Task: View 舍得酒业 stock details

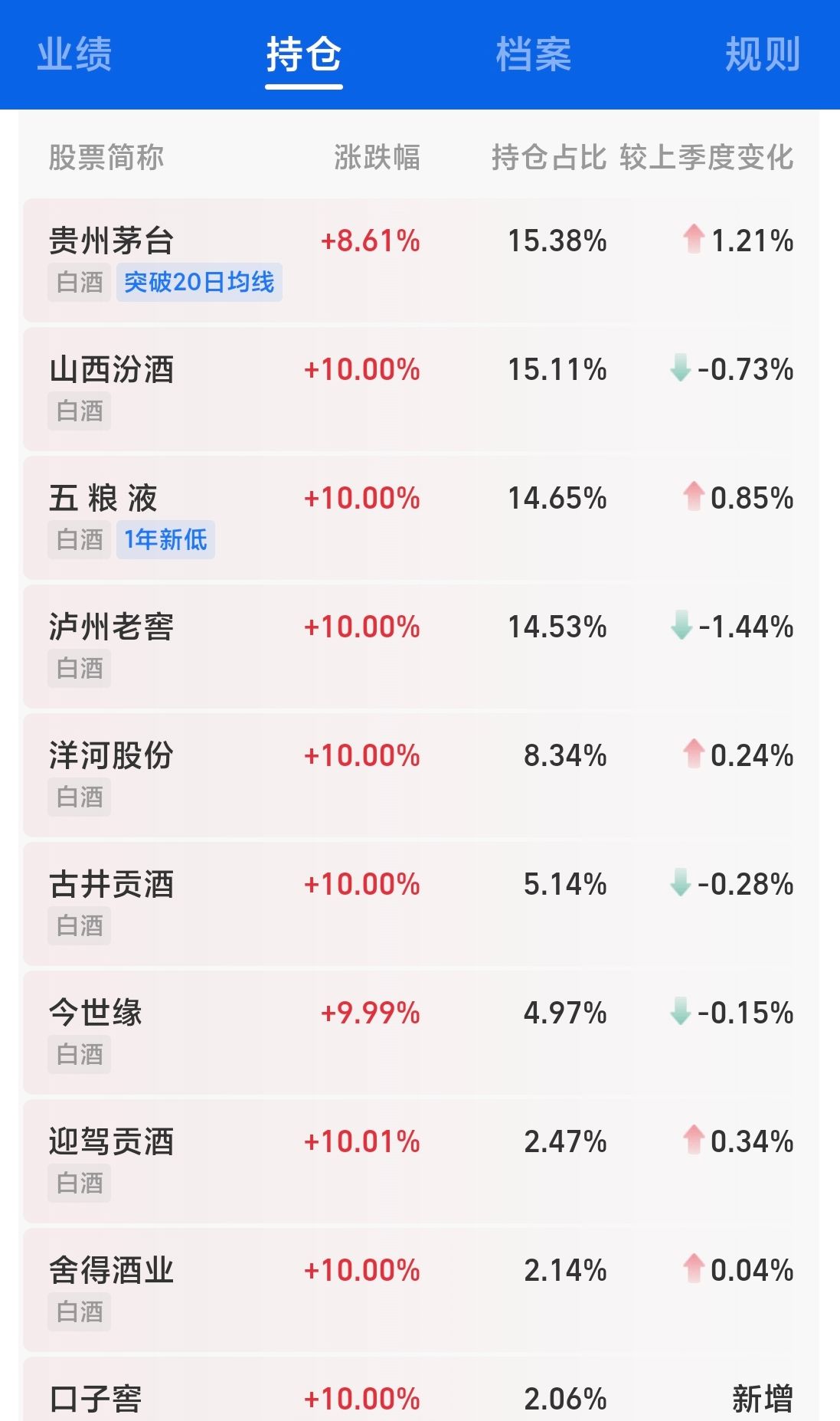Action: tap(420, 1290)
